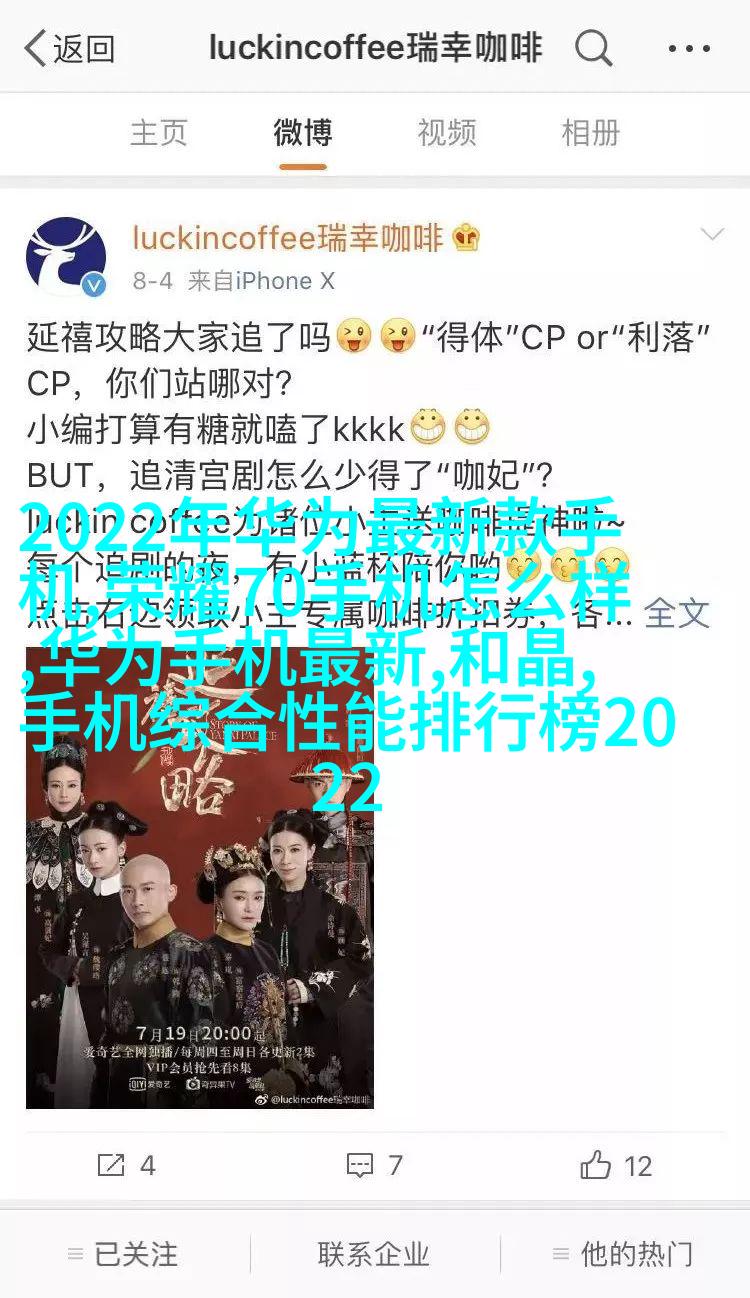This screenshot has height=1298, width=750.
Task: Open the 相册 tab
Action: (x=590, y=132)
